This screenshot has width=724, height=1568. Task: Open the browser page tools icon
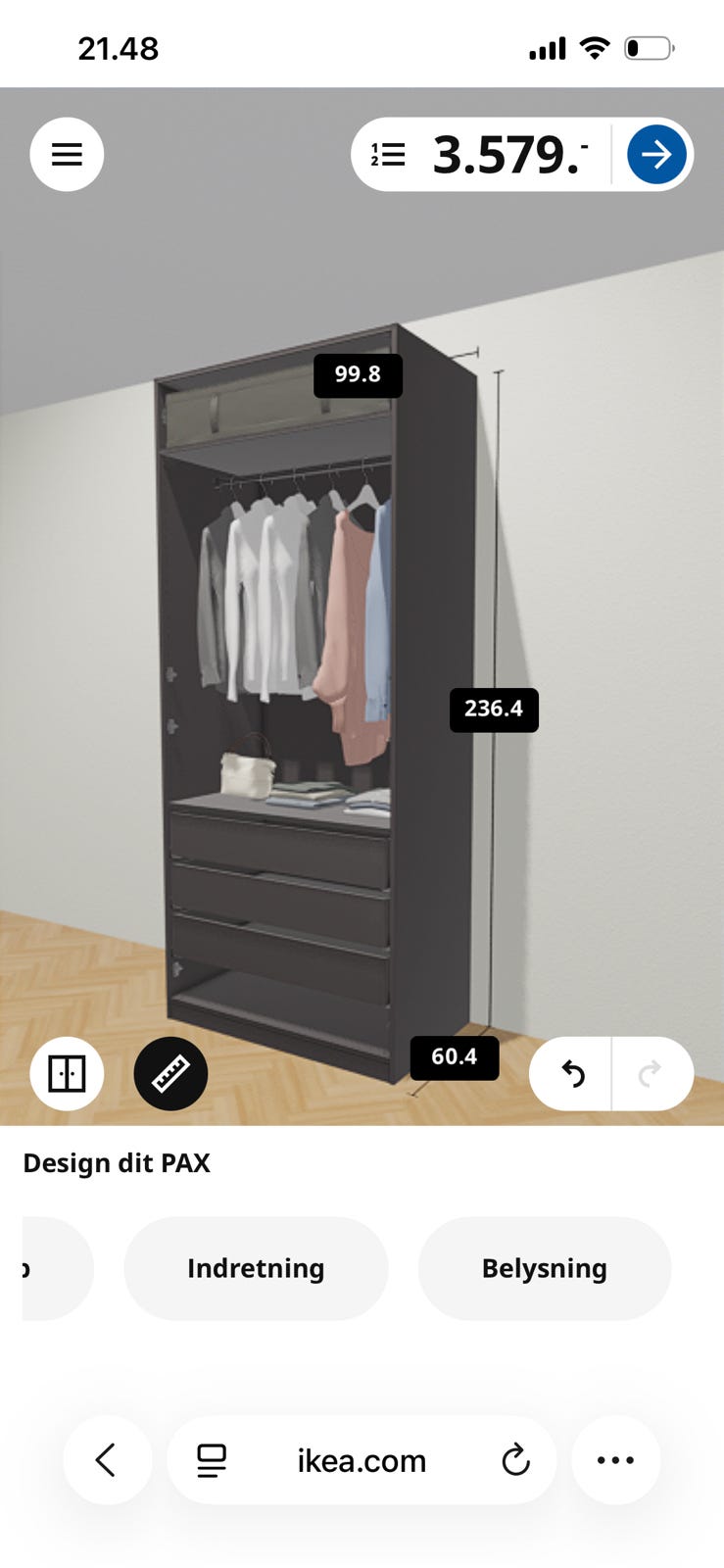(x=212, y=1460)
